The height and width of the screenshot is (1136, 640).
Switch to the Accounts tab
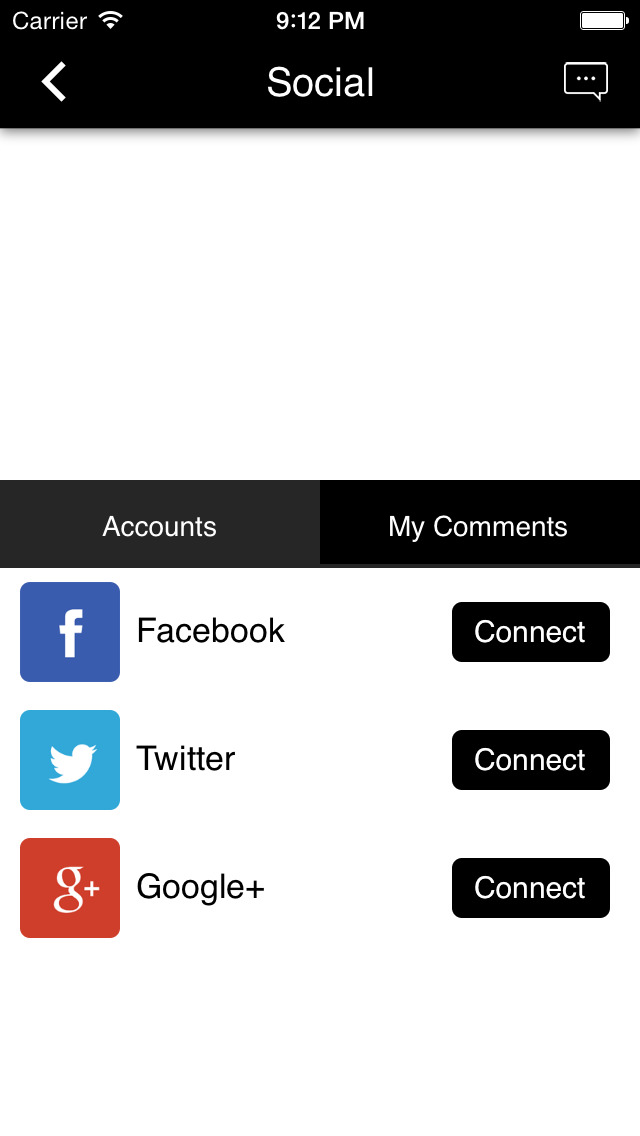160,526
